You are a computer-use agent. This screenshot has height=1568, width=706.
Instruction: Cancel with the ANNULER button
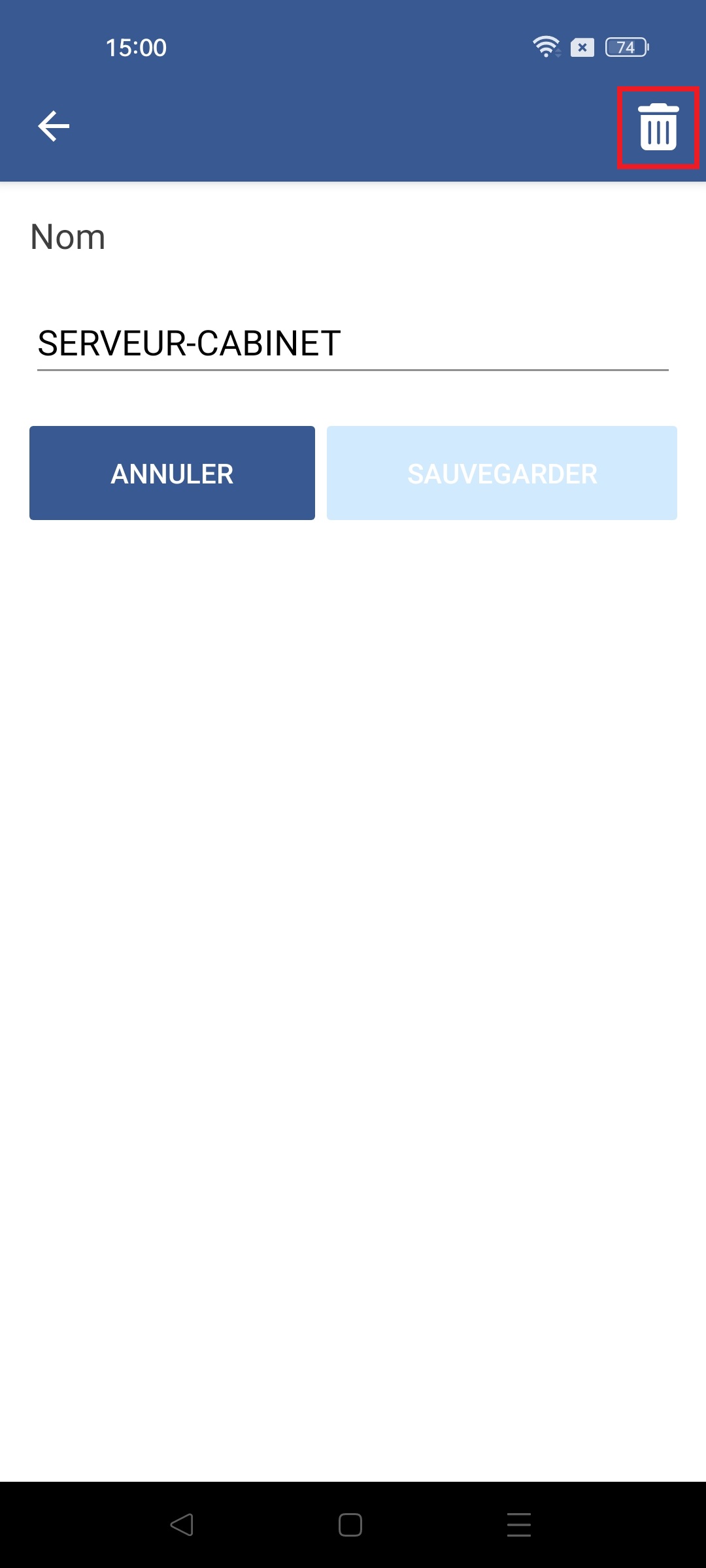pos(172,473)
